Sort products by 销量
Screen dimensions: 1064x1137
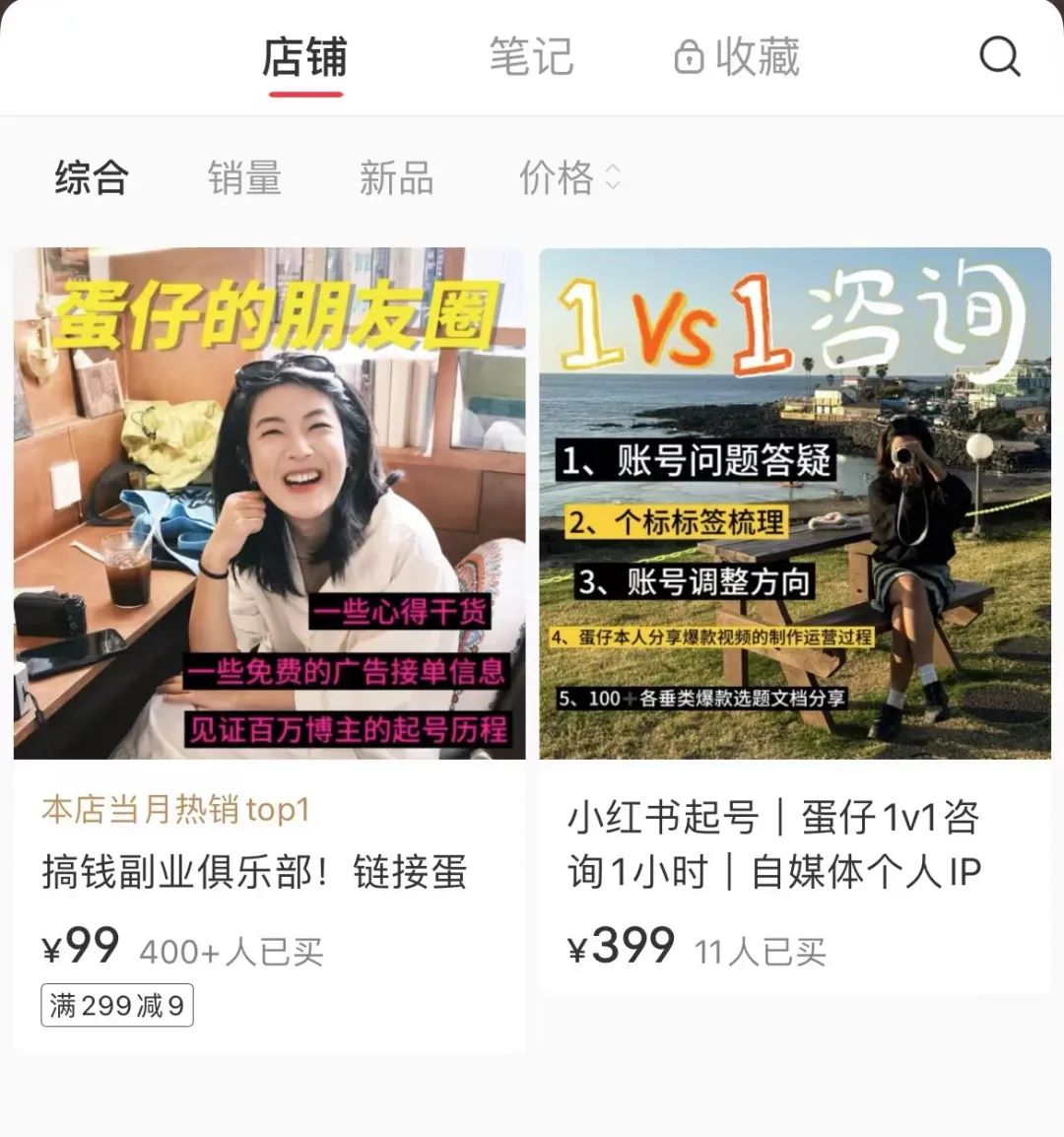point(244,178)
